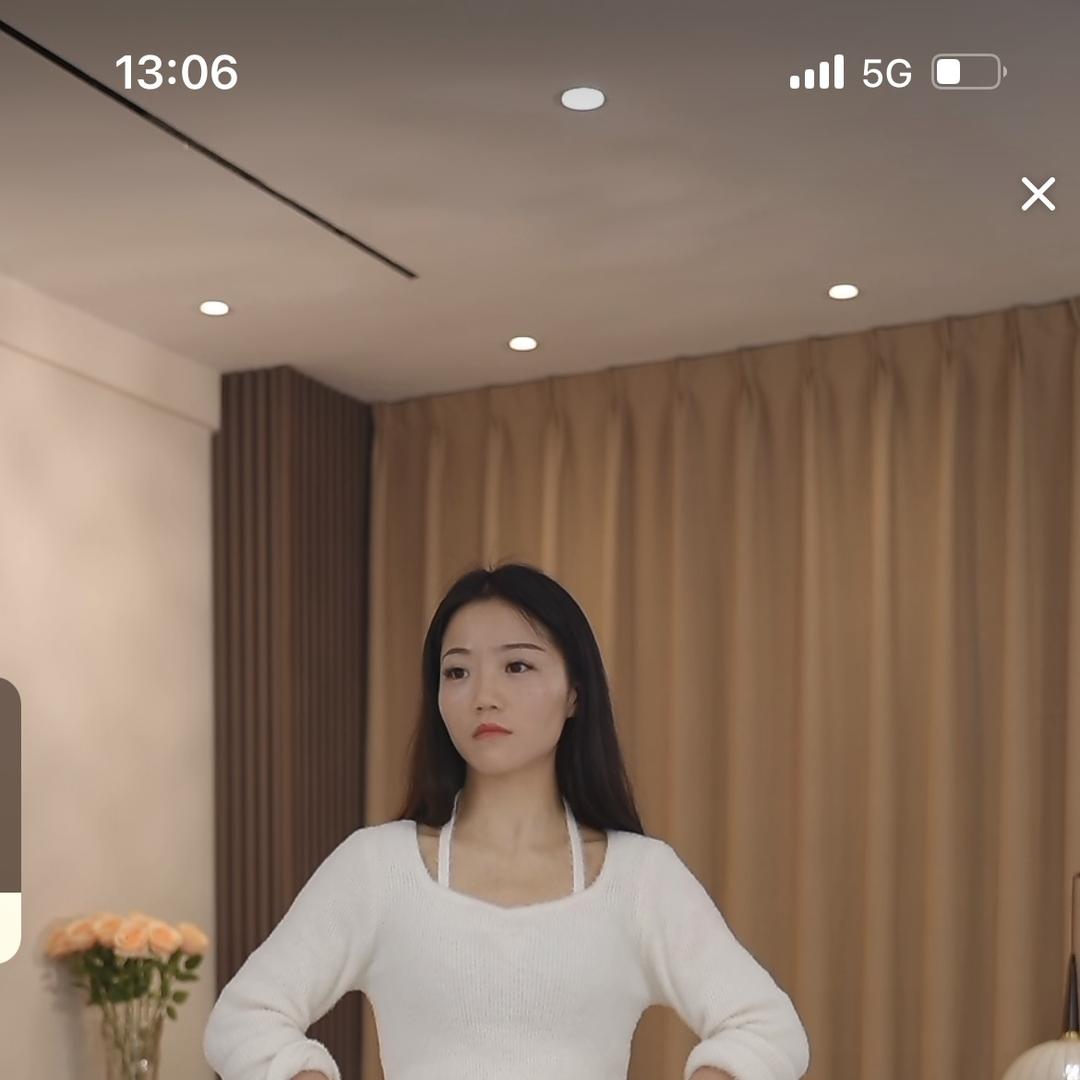
Task: Close the full-screen video view
Action: (1038, 194)
